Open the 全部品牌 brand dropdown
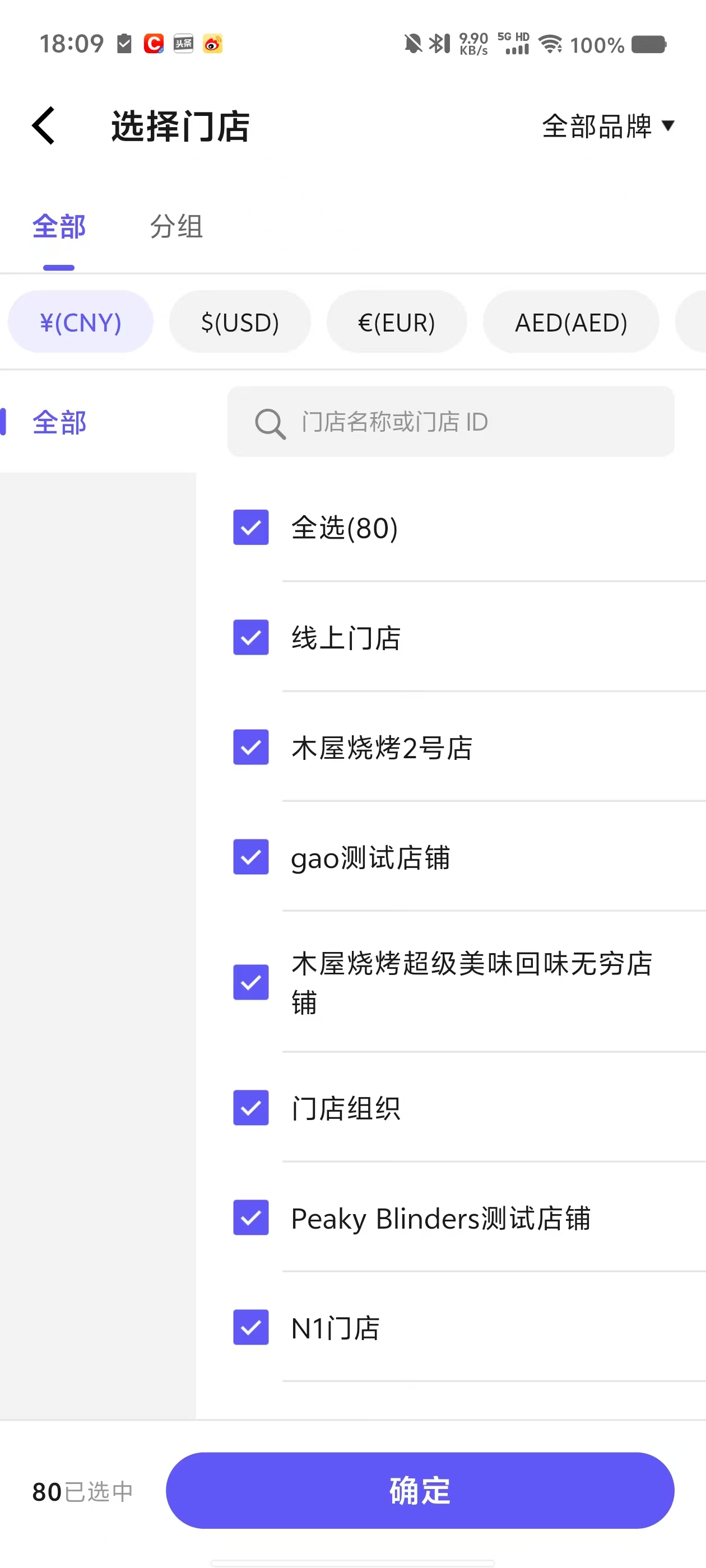The width and height of the screenshot is (706, 1568). point(608,126)
